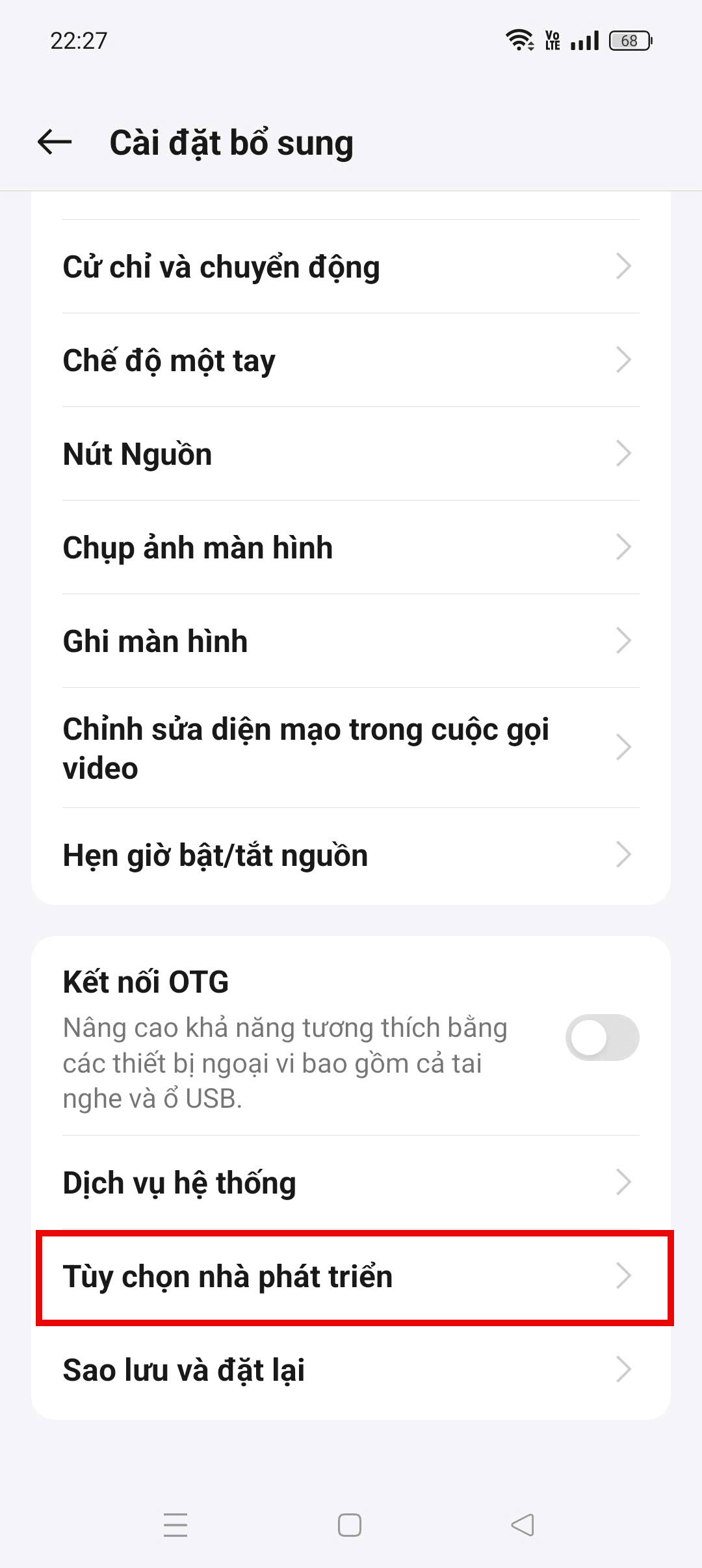
Task: Enable the Kết nối OTG switch
Action: pos(602,1038)
